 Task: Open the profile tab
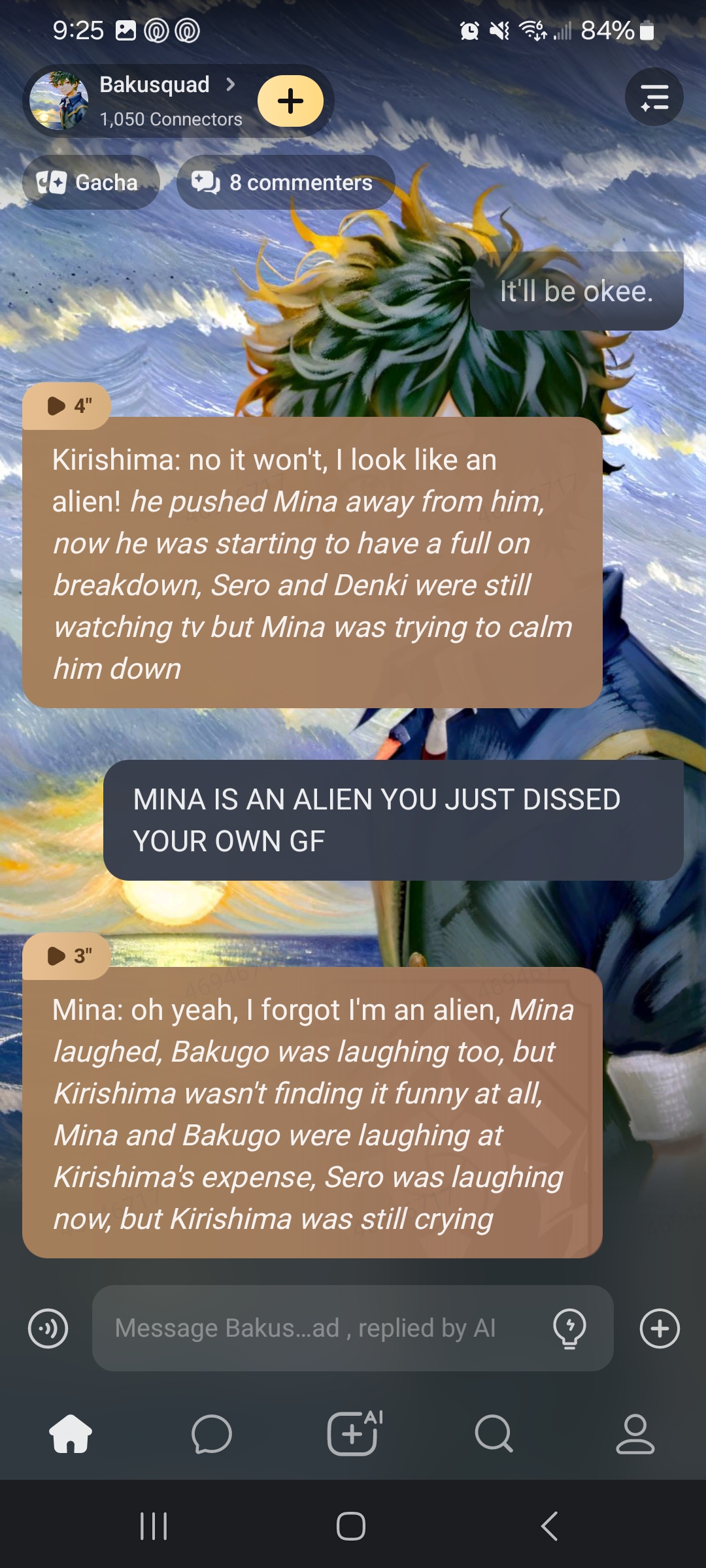(x=635, y=1434)
